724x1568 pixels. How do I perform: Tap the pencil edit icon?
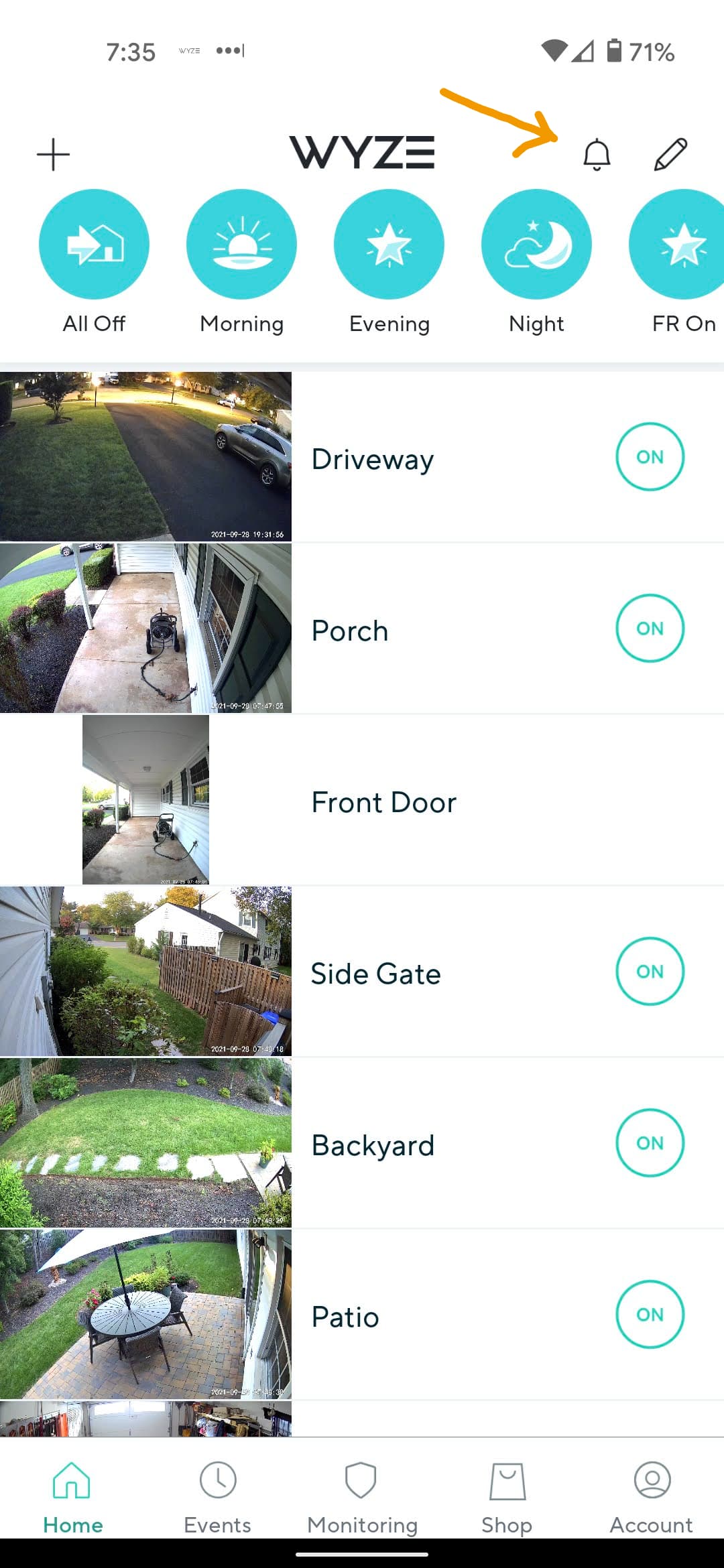pyautogui.click(x=670, y=155)
